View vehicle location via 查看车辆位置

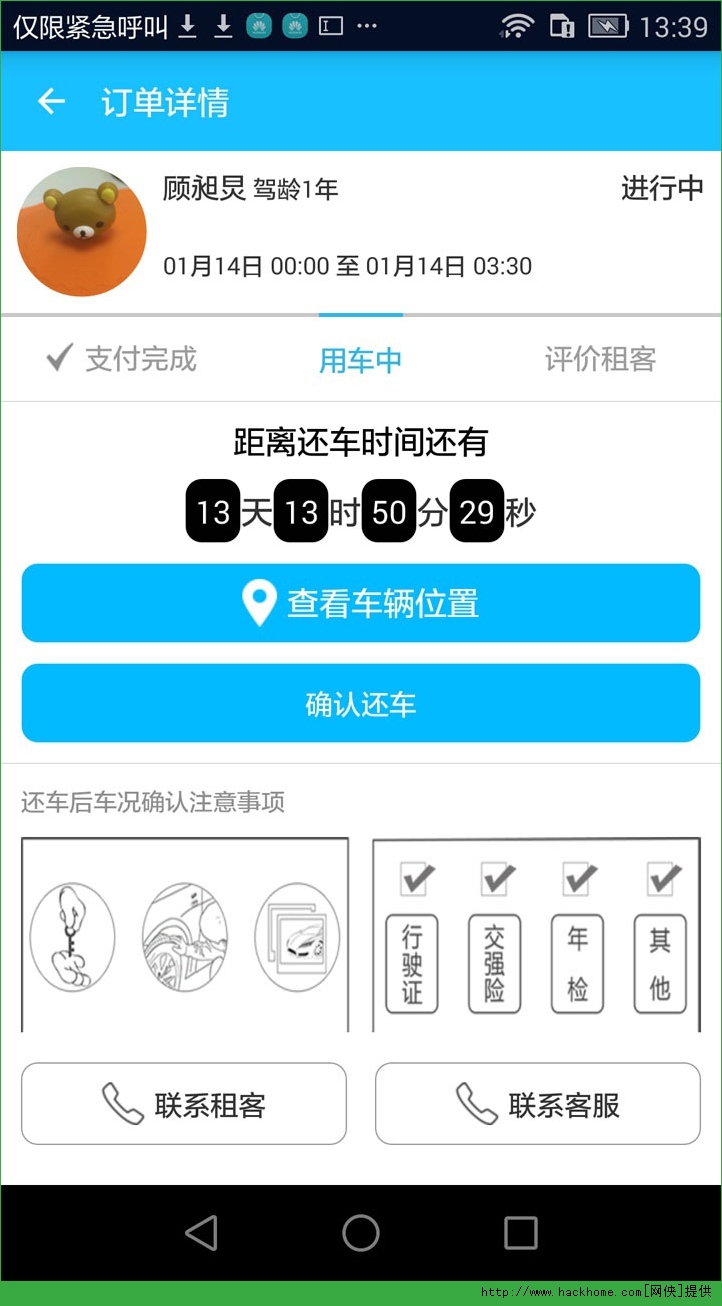click(361, 603)
